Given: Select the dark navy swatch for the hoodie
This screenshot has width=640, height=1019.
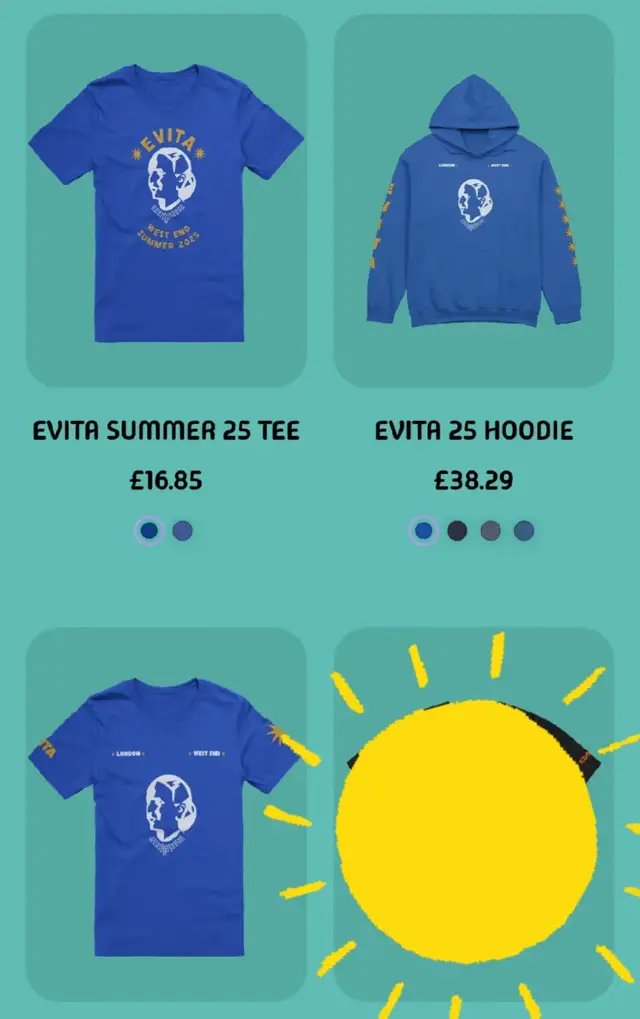Looking at the screenshot, I should [457, 531].
